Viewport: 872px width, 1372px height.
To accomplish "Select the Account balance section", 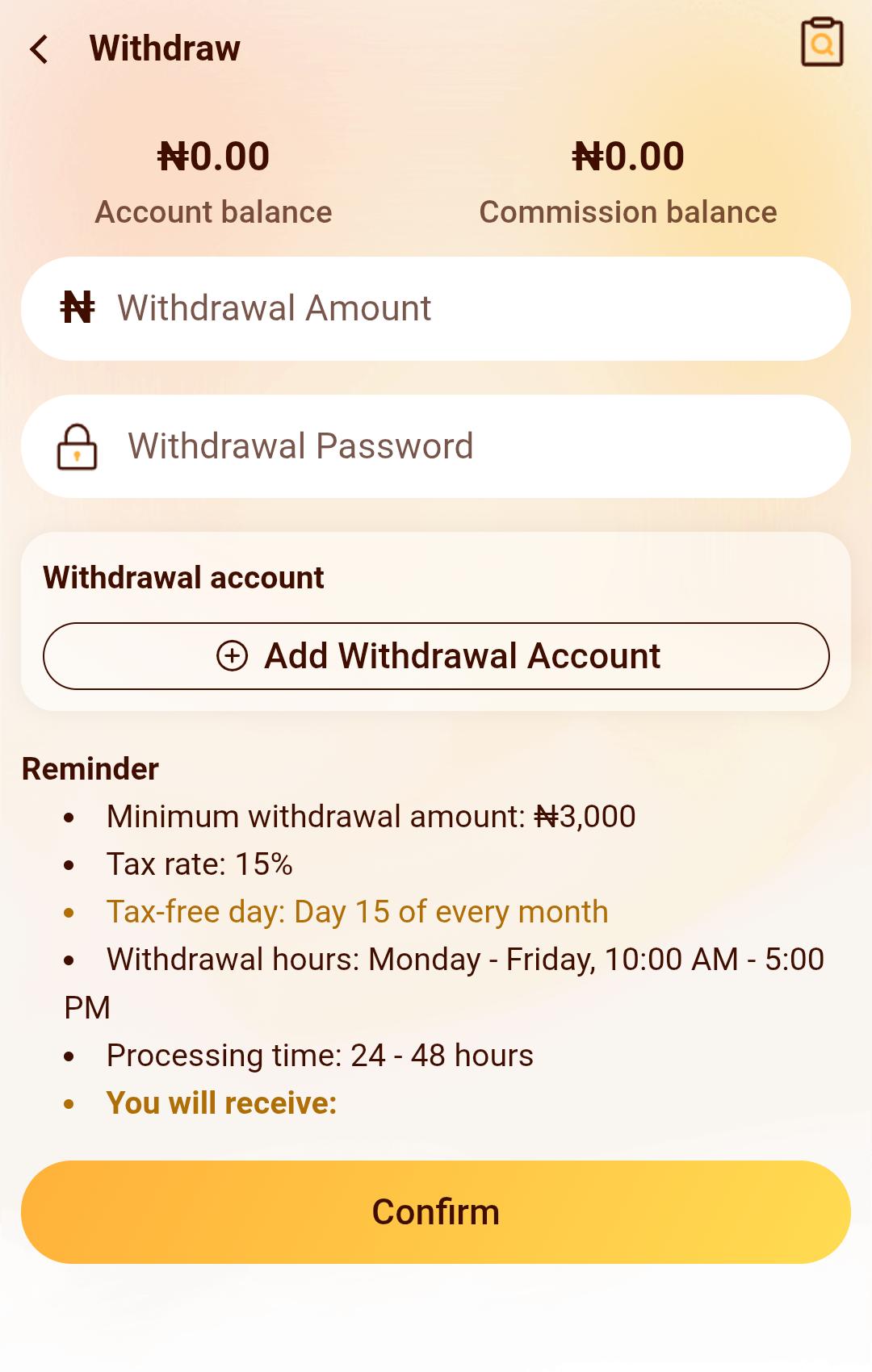I will pyautogui.click(x=213, y=182).
